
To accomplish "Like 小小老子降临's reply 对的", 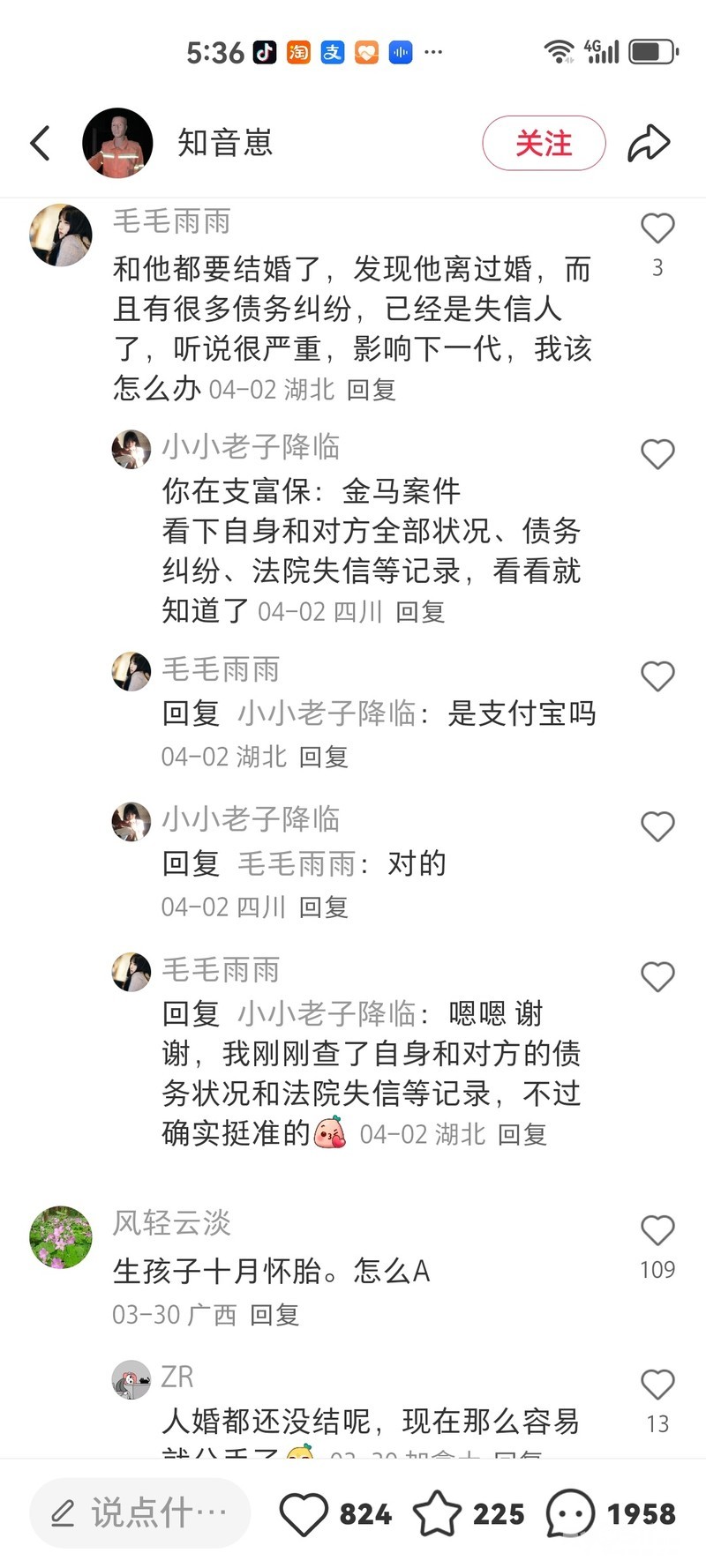I will point(657,826).
